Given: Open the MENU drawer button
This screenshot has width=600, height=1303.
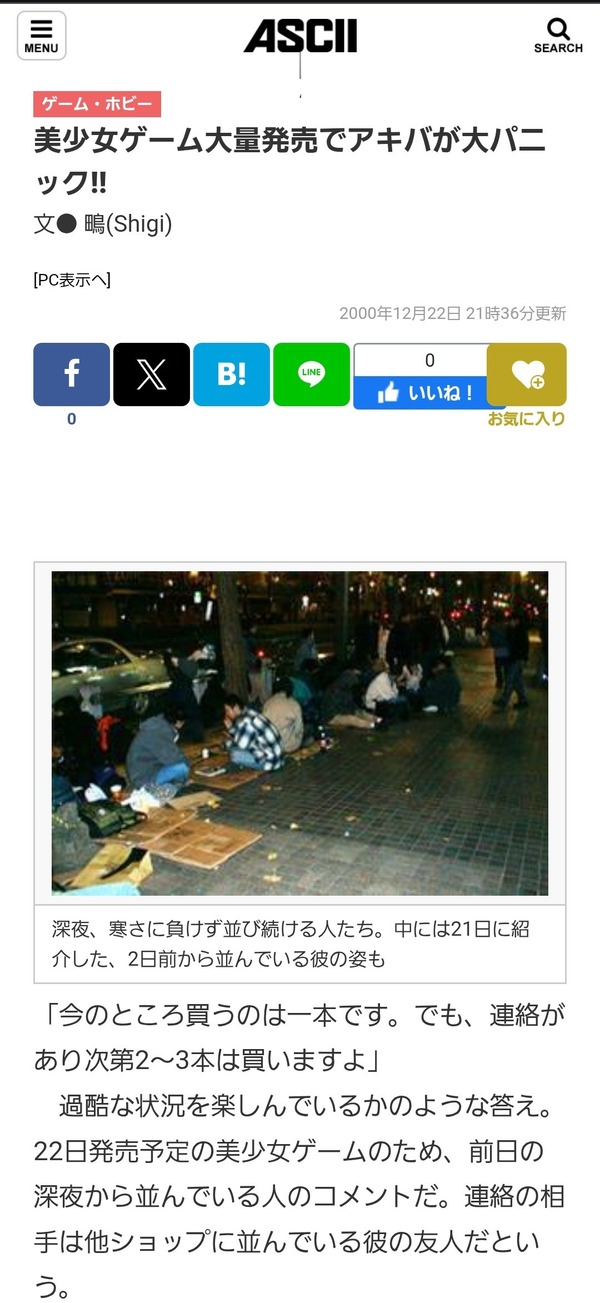Looking at the screenshot, I should 41,36.
